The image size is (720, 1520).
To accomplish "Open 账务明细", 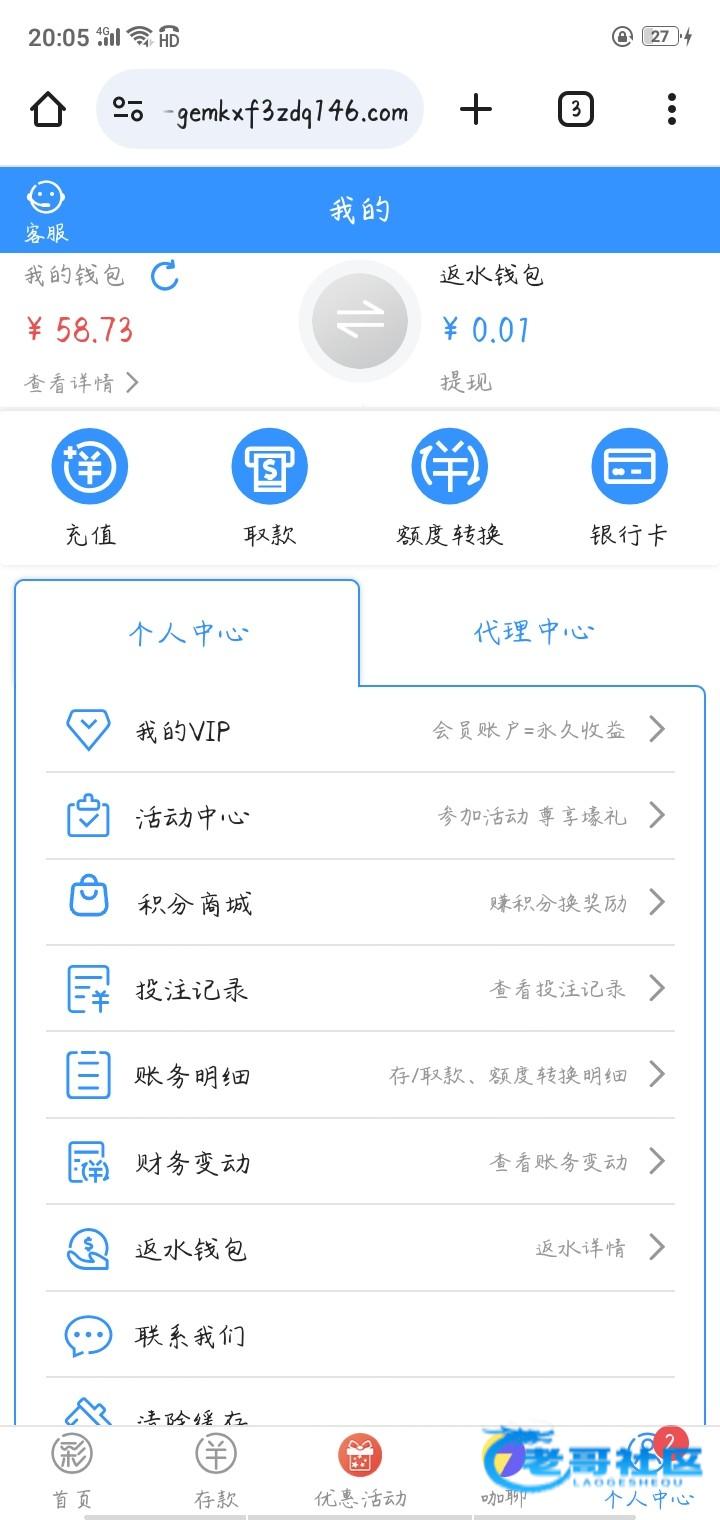I will click(360, 1075).
